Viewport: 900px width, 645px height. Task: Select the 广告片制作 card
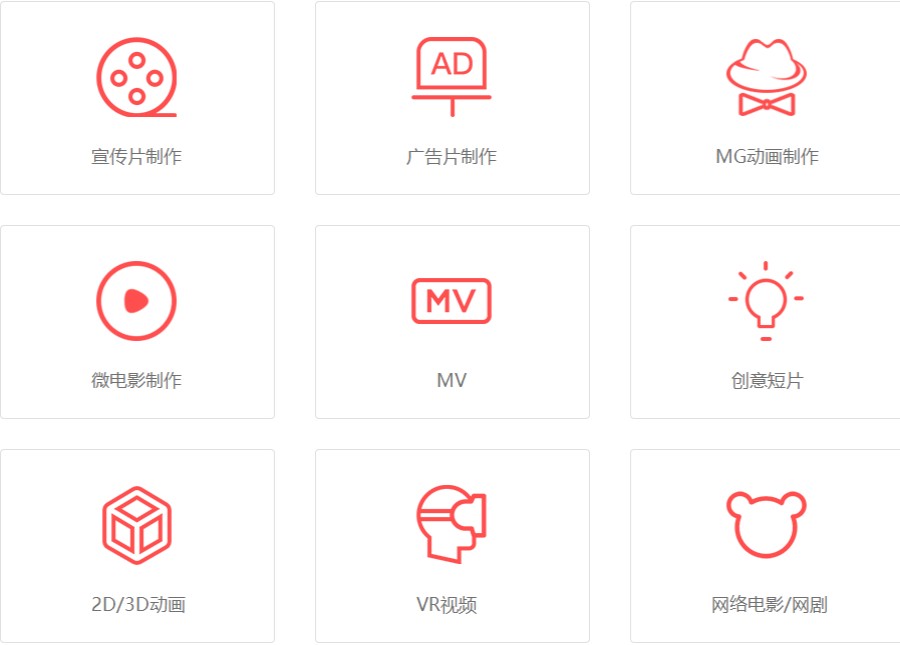tap(452, 98)
